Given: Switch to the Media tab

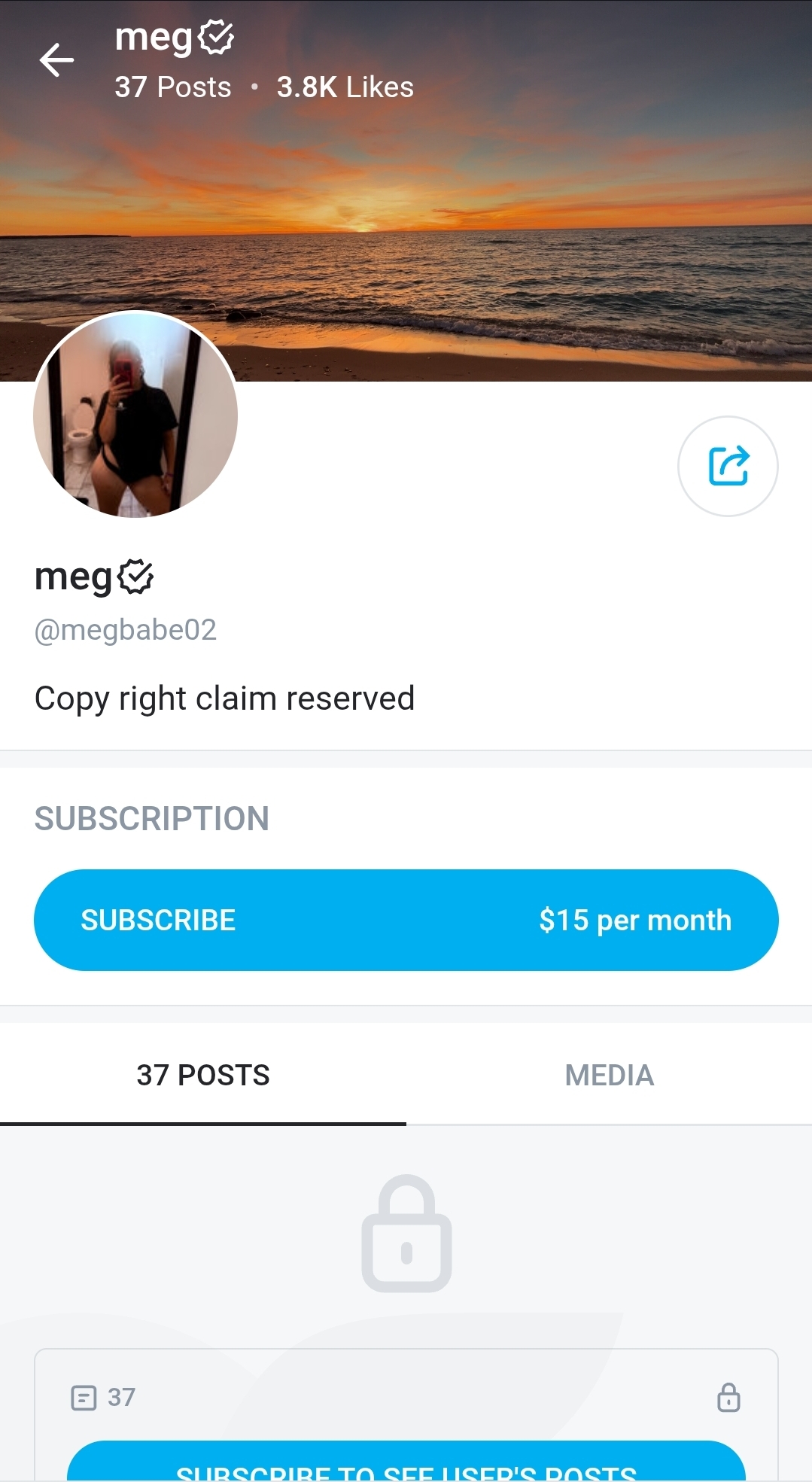Looking at the screenshot, I should click(x=609, y=1075).
